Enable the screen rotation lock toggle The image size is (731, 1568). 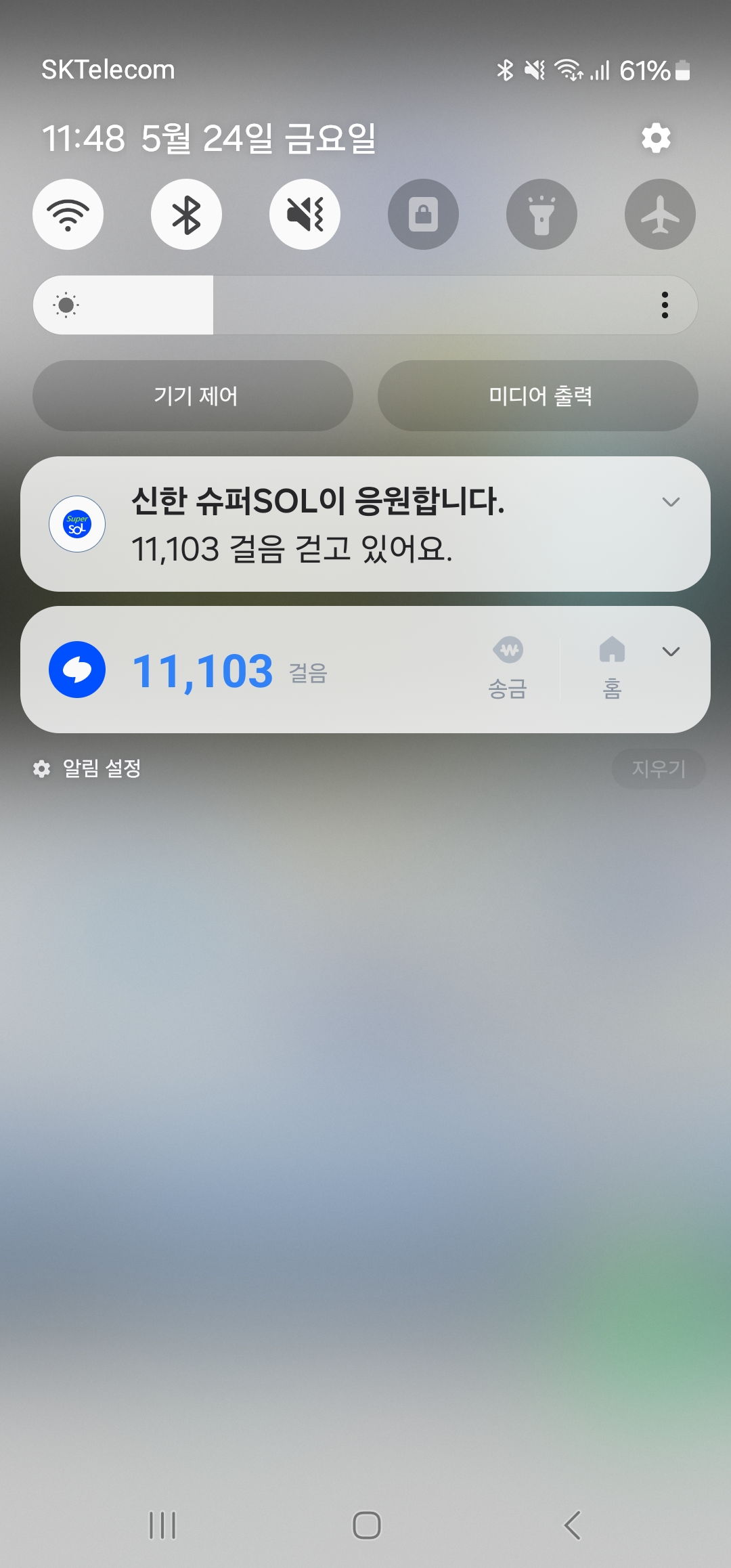click(423, 215)
